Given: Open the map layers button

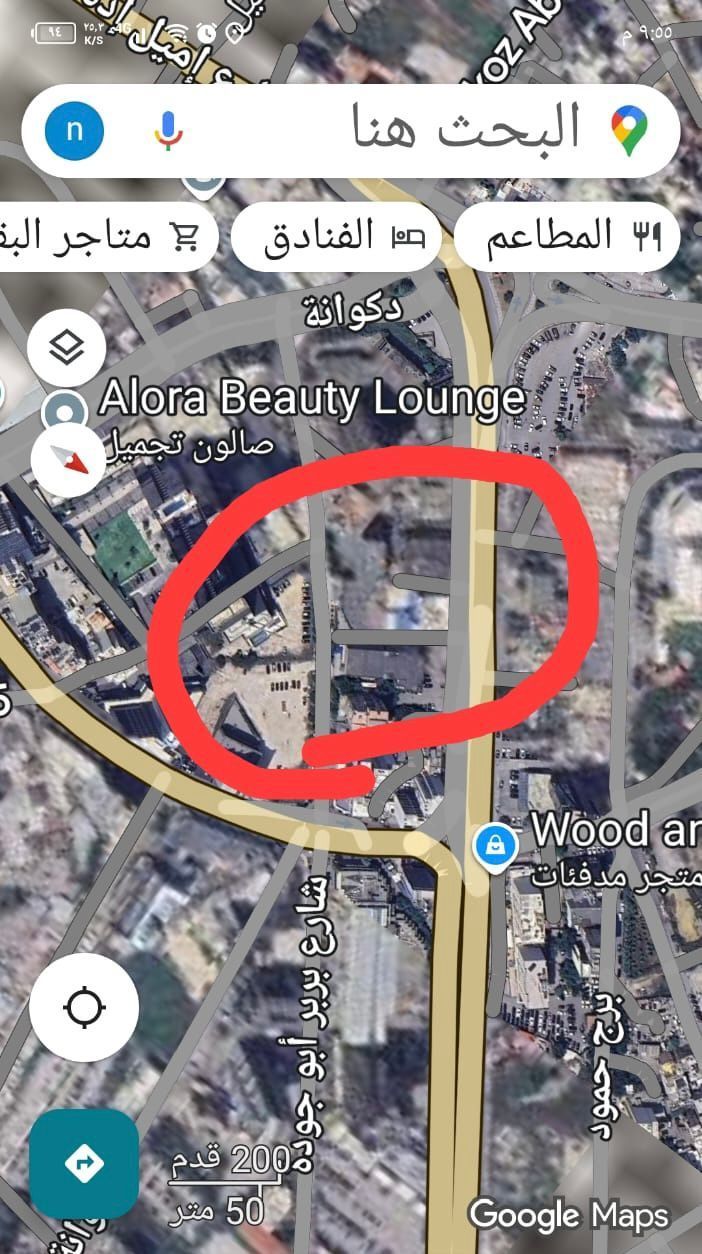Looking at the screenshot, I should coord(66,348).
